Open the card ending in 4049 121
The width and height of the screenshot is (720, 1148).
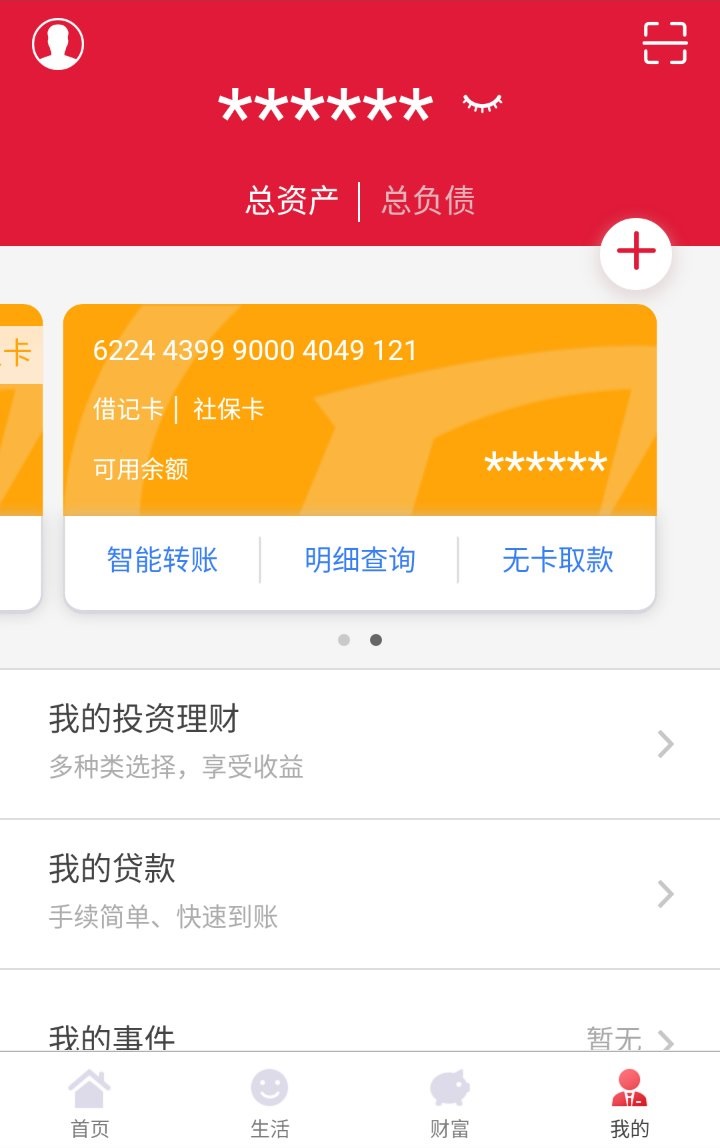coord(360,410)
